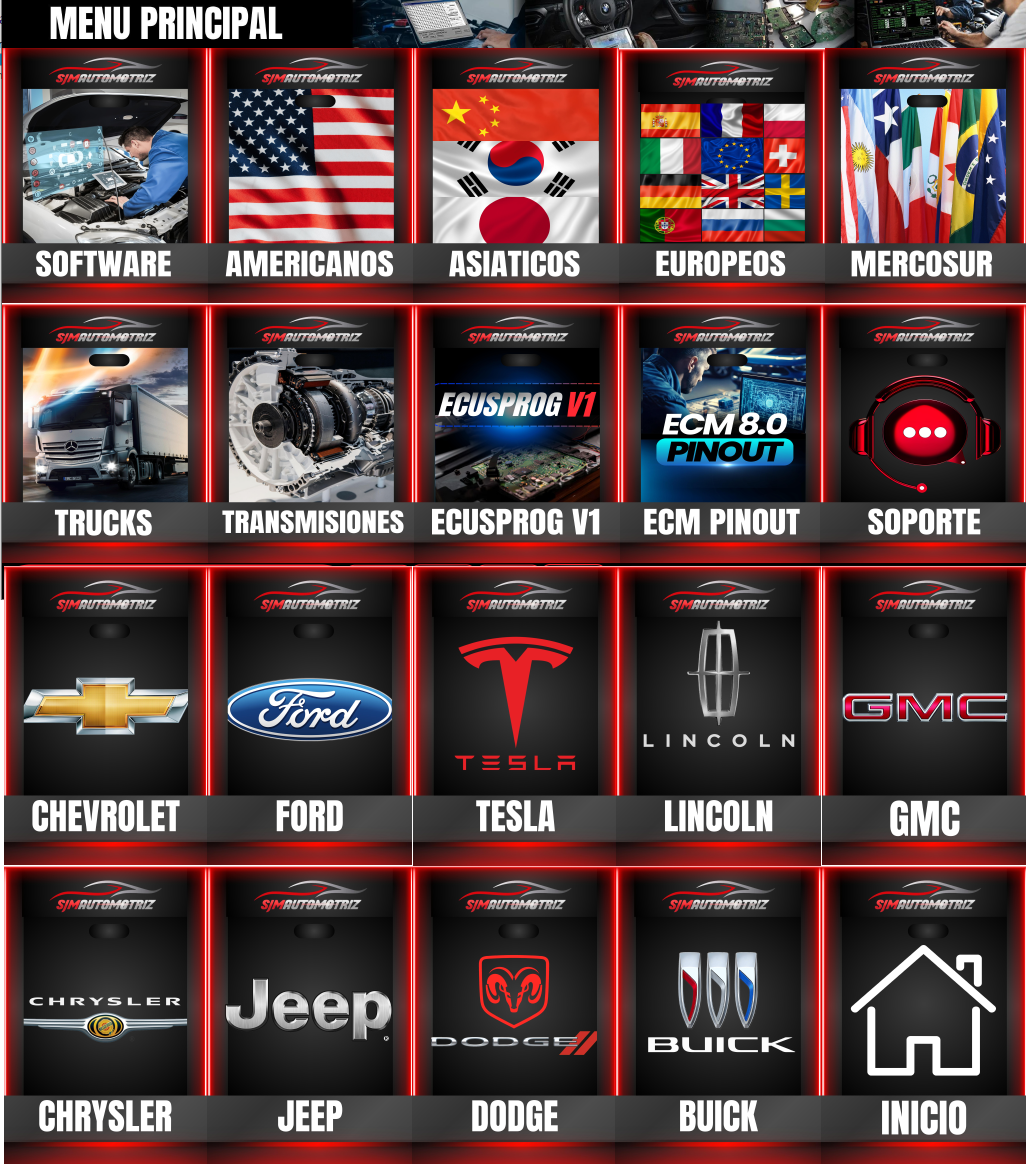The height and width of the screenshot is (1166, 1026).
Task: Open the Buick brand tile
Action: 719,1010
